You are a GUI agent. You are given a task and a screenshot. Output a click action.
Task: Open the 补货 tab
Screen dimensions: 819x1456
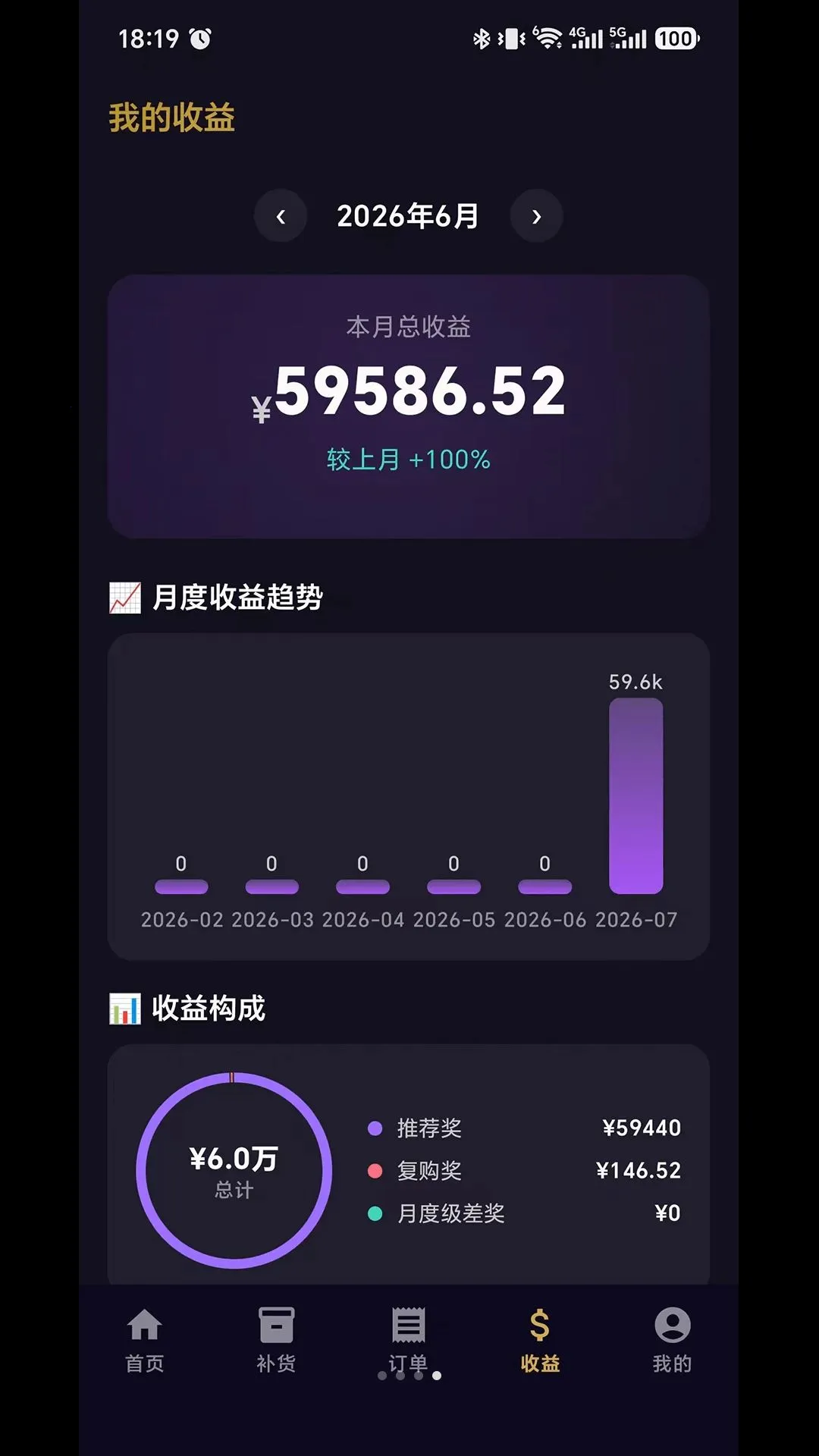pos(276,1340)
